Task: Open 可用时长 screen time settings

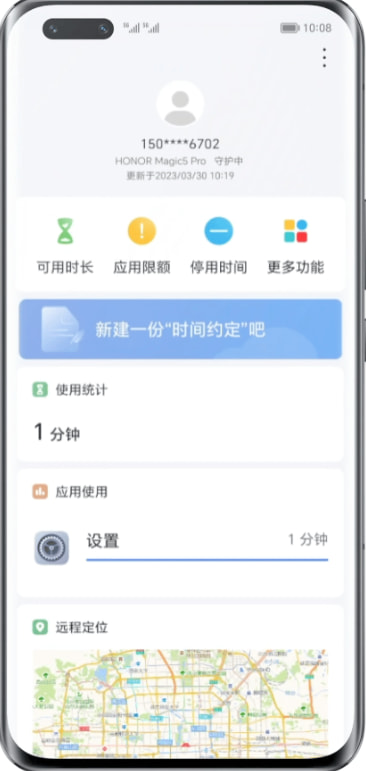Action: (x=65, y=245)
